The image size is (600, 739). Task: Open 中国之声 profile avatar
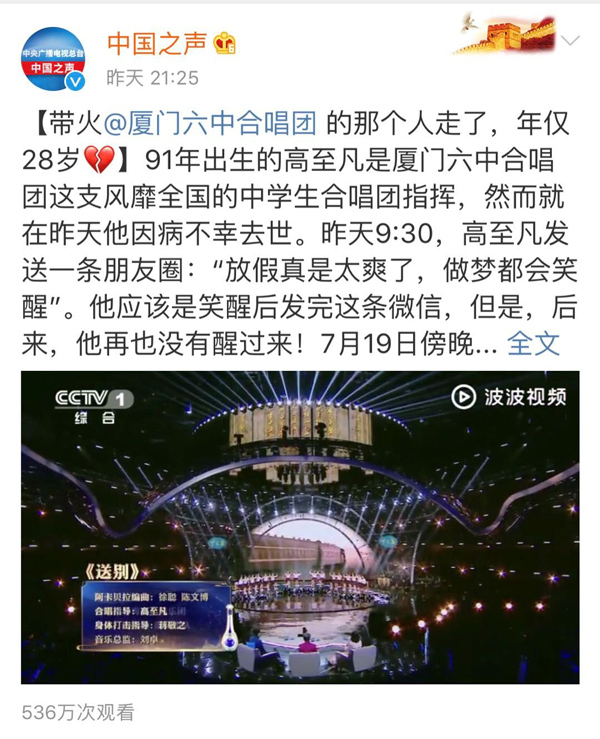(x=55, y=58)
